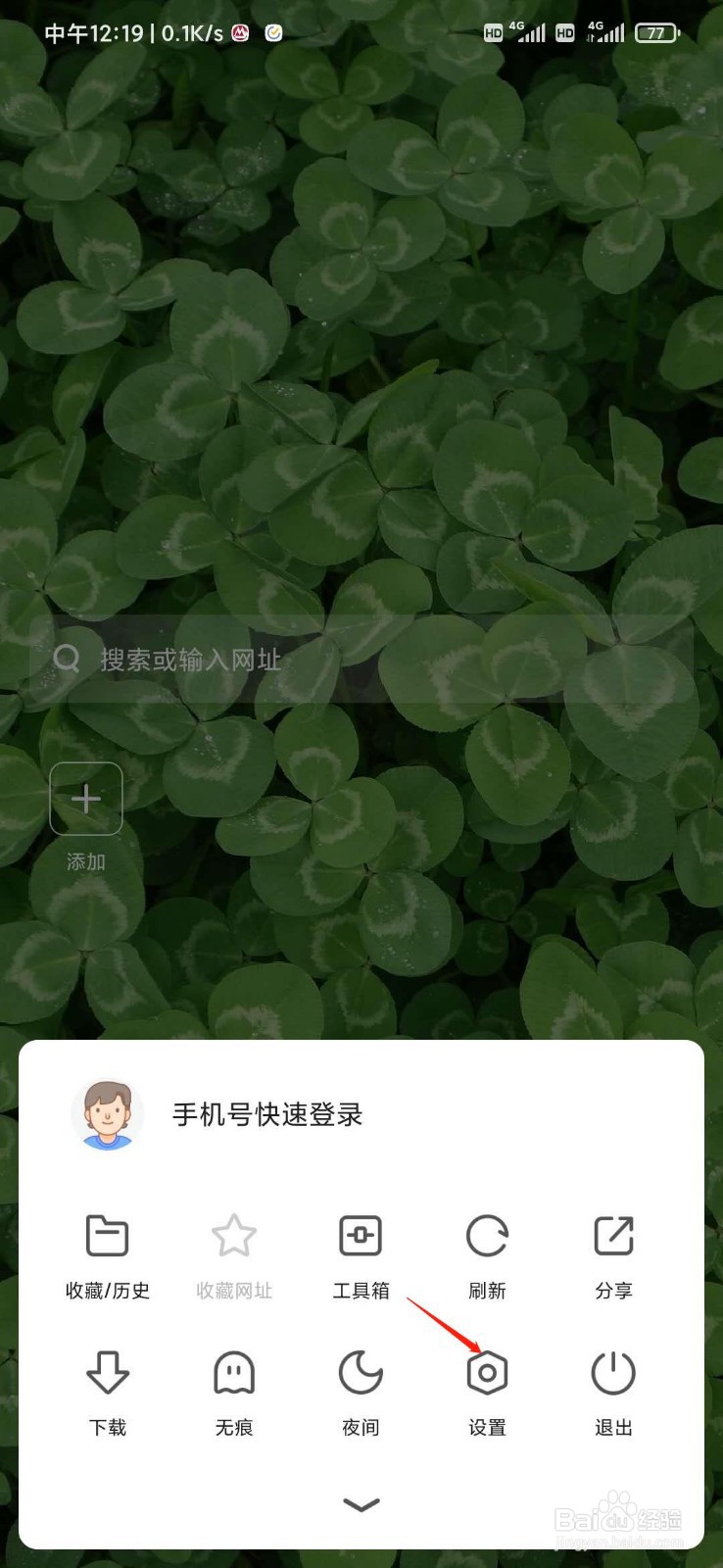723x1568 pixels.
Task: Open the 下载 downloads manager
Action: [x=108, y=1392]
